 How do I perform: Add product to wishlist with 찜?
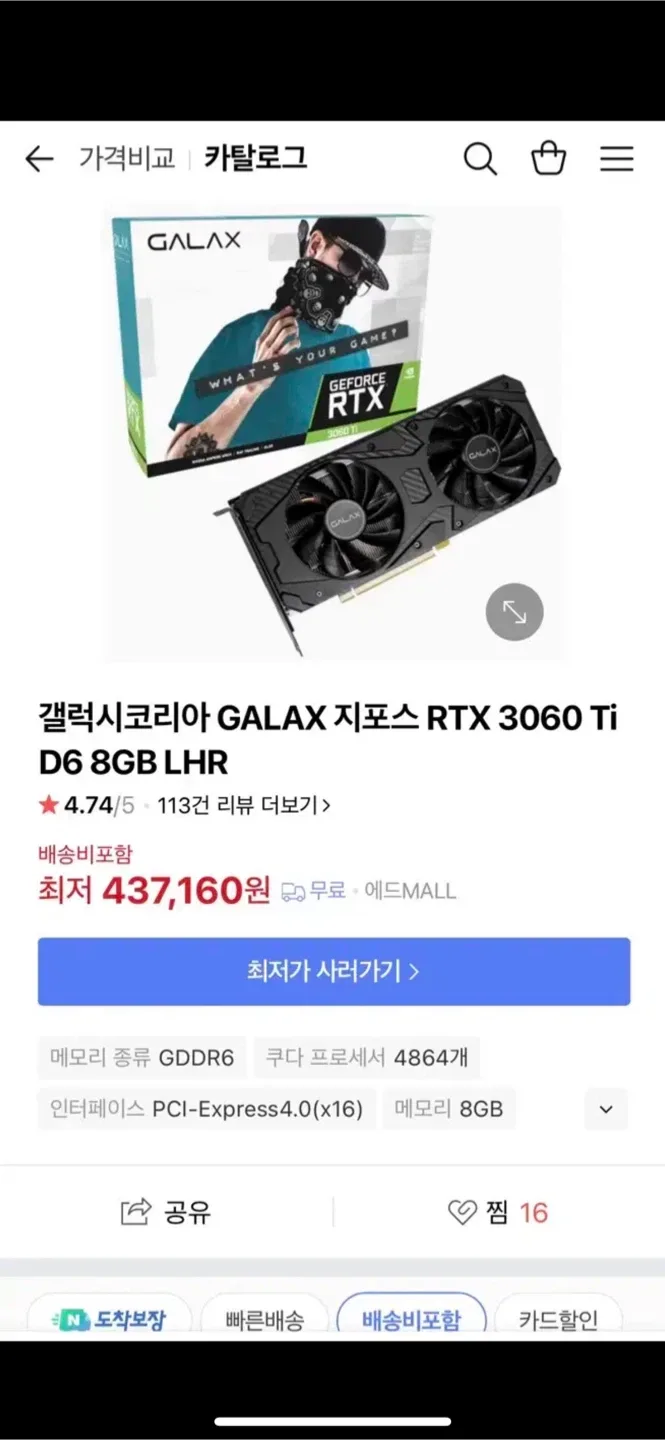497,1212
